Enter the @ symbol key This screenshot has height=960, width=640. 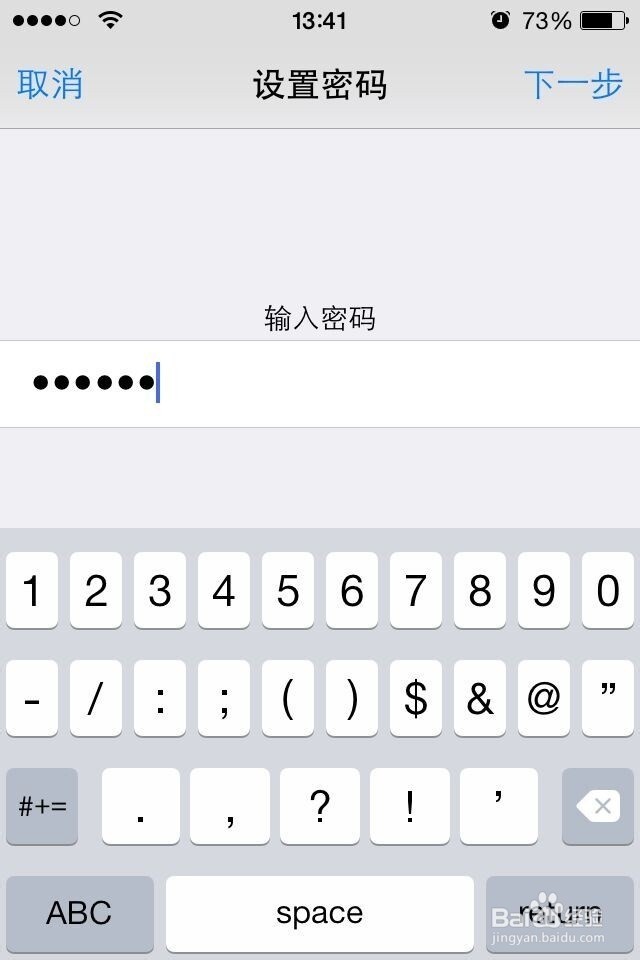(544, 699)
